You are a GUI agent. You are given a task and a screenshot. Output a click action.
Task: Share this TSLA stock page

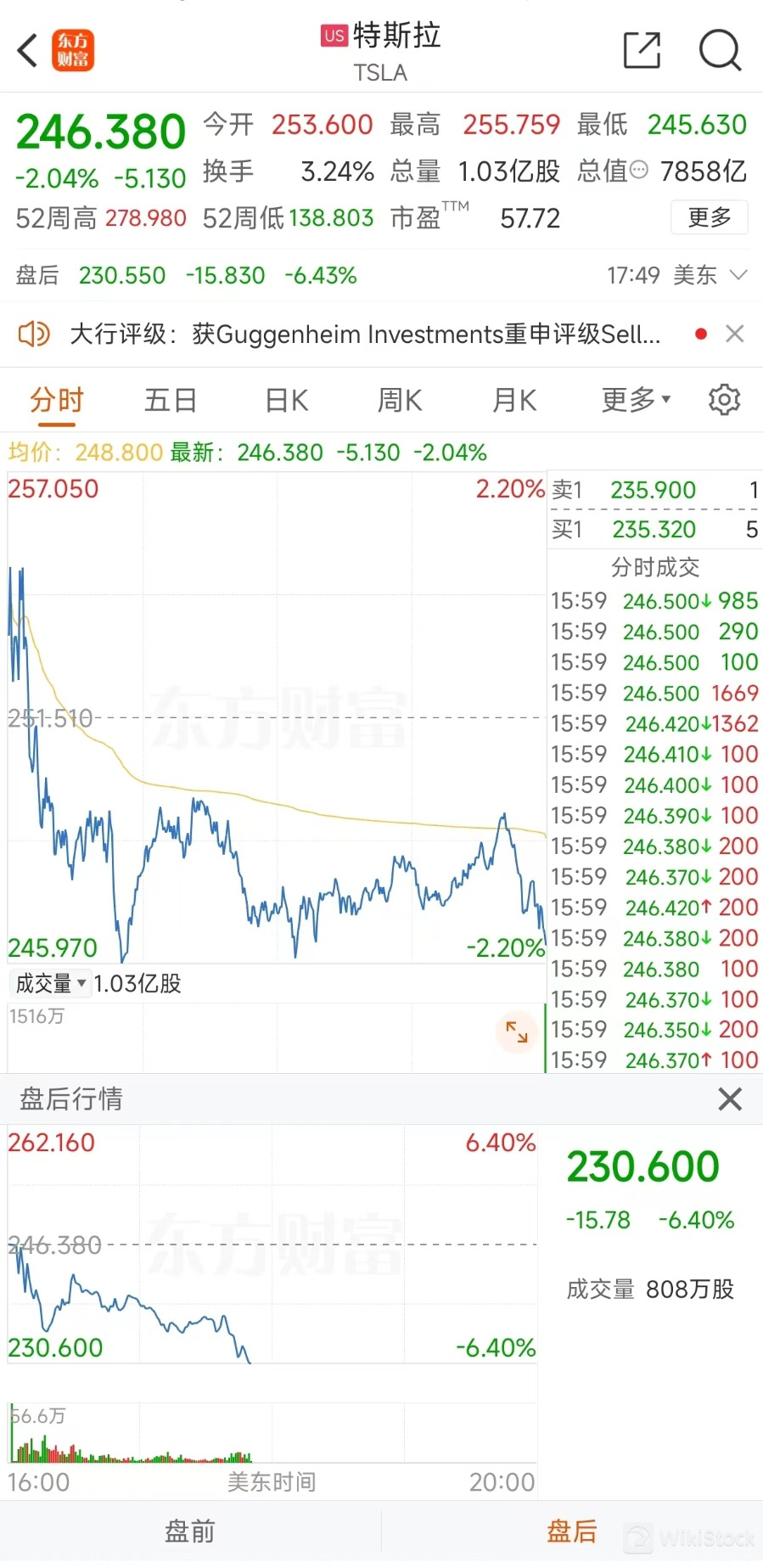[642, 50]
